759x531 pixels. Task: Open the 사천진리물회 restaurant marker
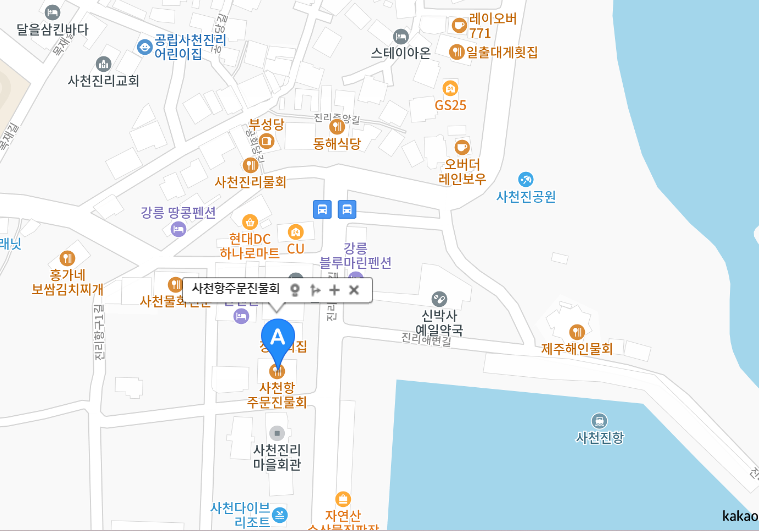click(250, 166)
